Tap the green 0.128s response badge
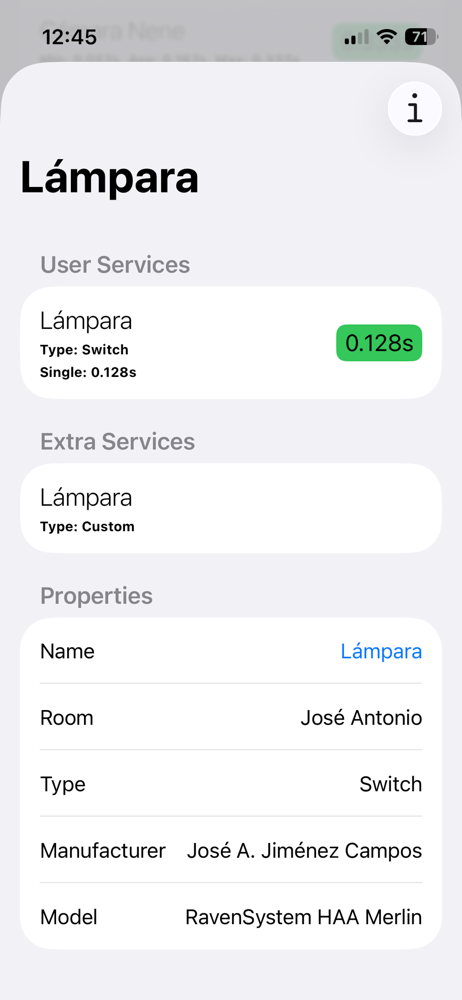 (379, 343)
